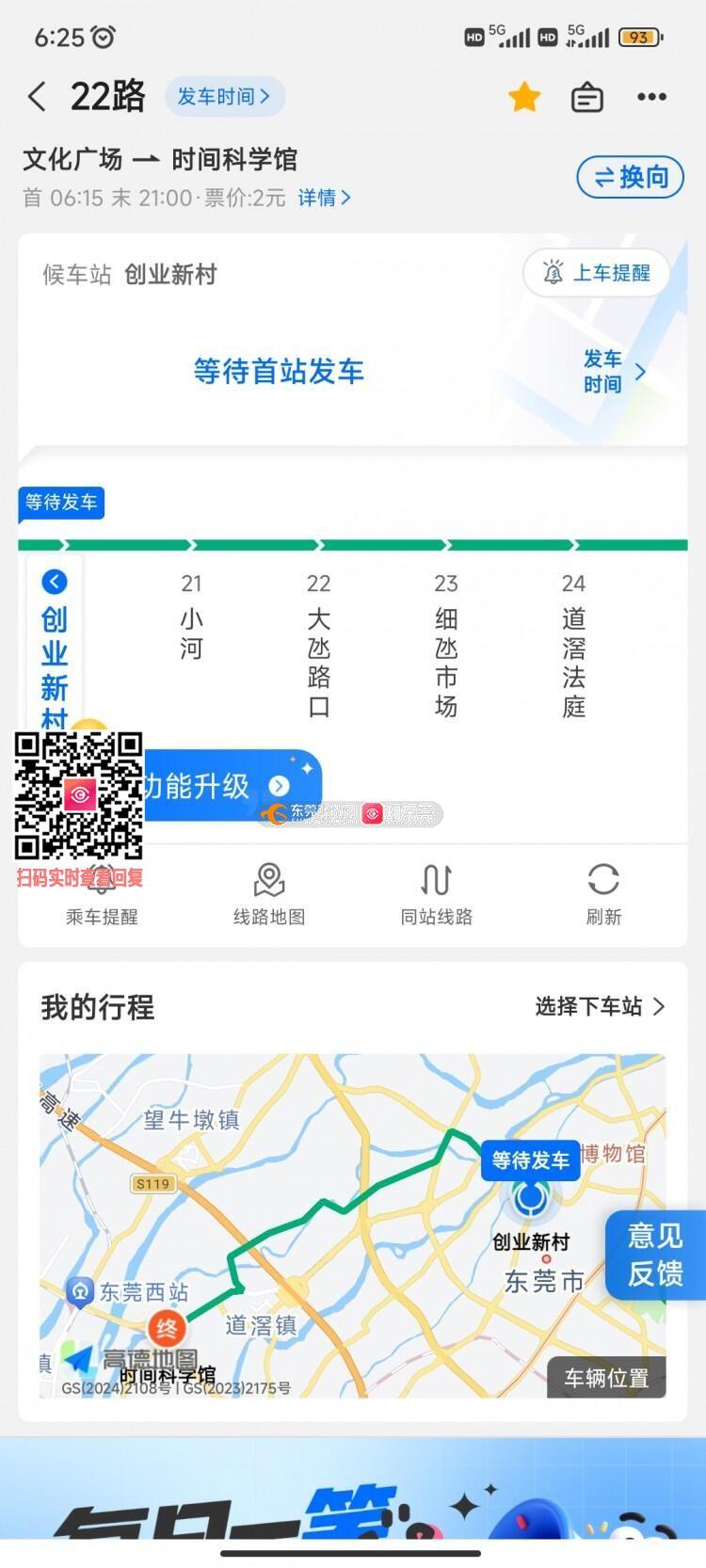The image size is (706, 1568).
Task: Open 意见反馈 feedback button
Action: pyautogui.click(x=655, y=1255)
